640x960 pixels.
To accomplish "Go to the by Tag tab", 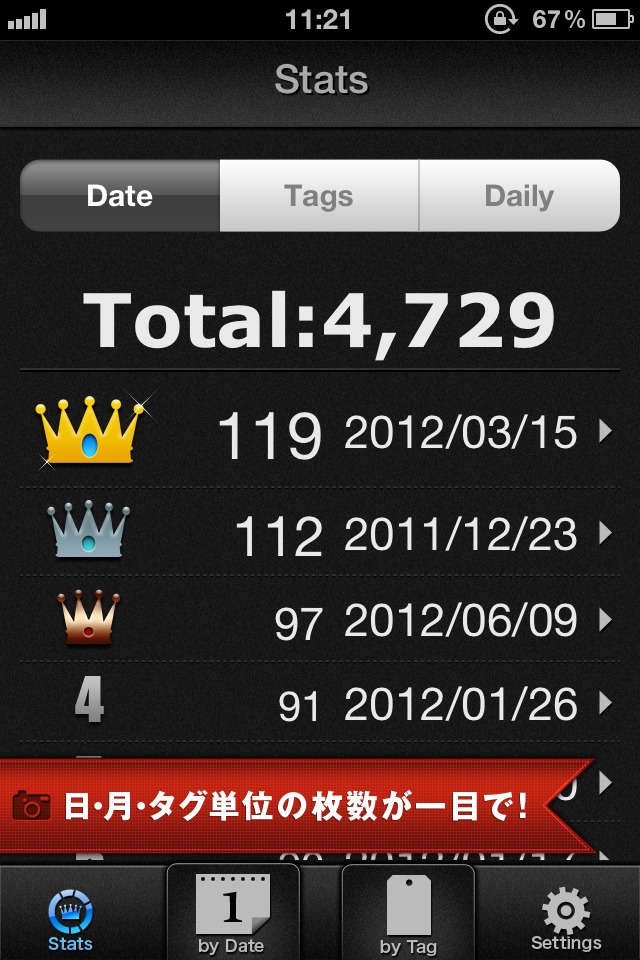I will click(x=407, y=912).
